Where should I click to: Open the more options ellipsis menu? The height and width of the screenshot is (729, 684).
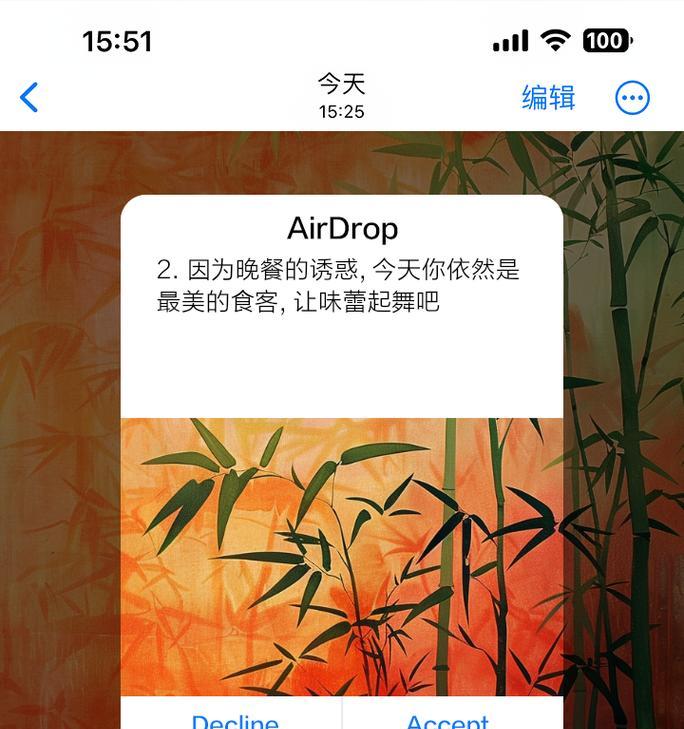pos(632,98)
